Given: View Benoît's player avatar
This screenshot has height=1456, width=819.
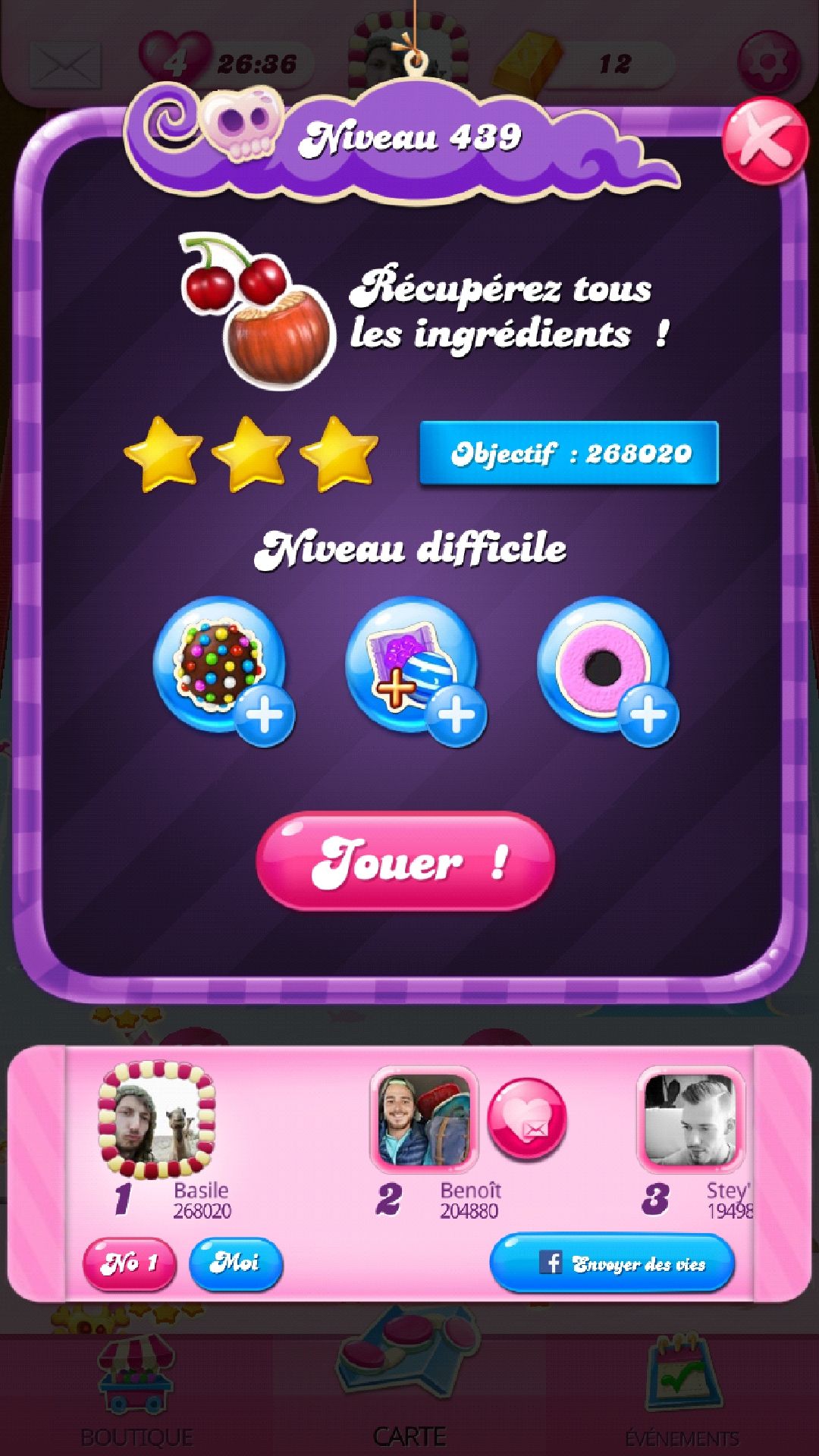Looking at the screenshot, I should coord(423,1120).
